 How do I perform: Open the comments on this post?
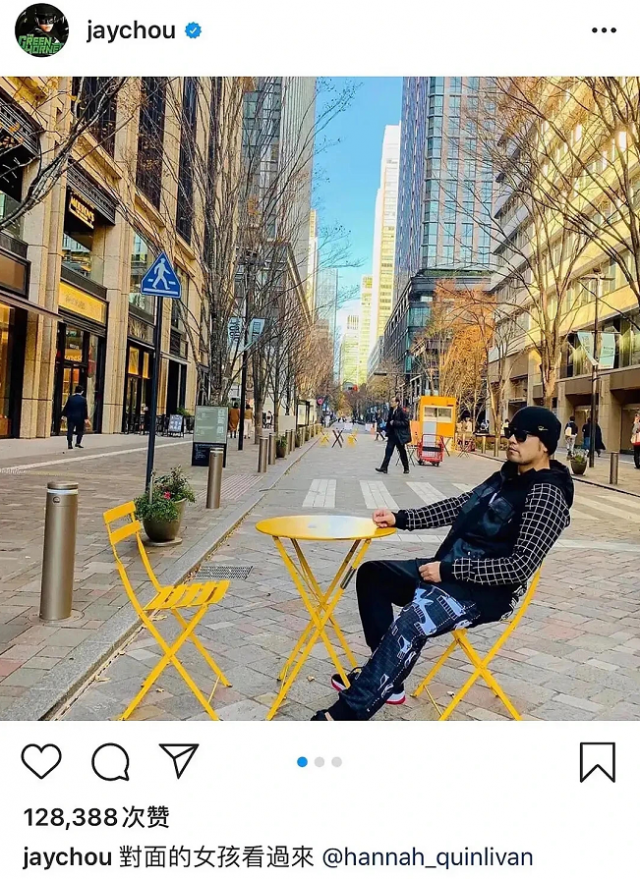(x=110, y=762)
